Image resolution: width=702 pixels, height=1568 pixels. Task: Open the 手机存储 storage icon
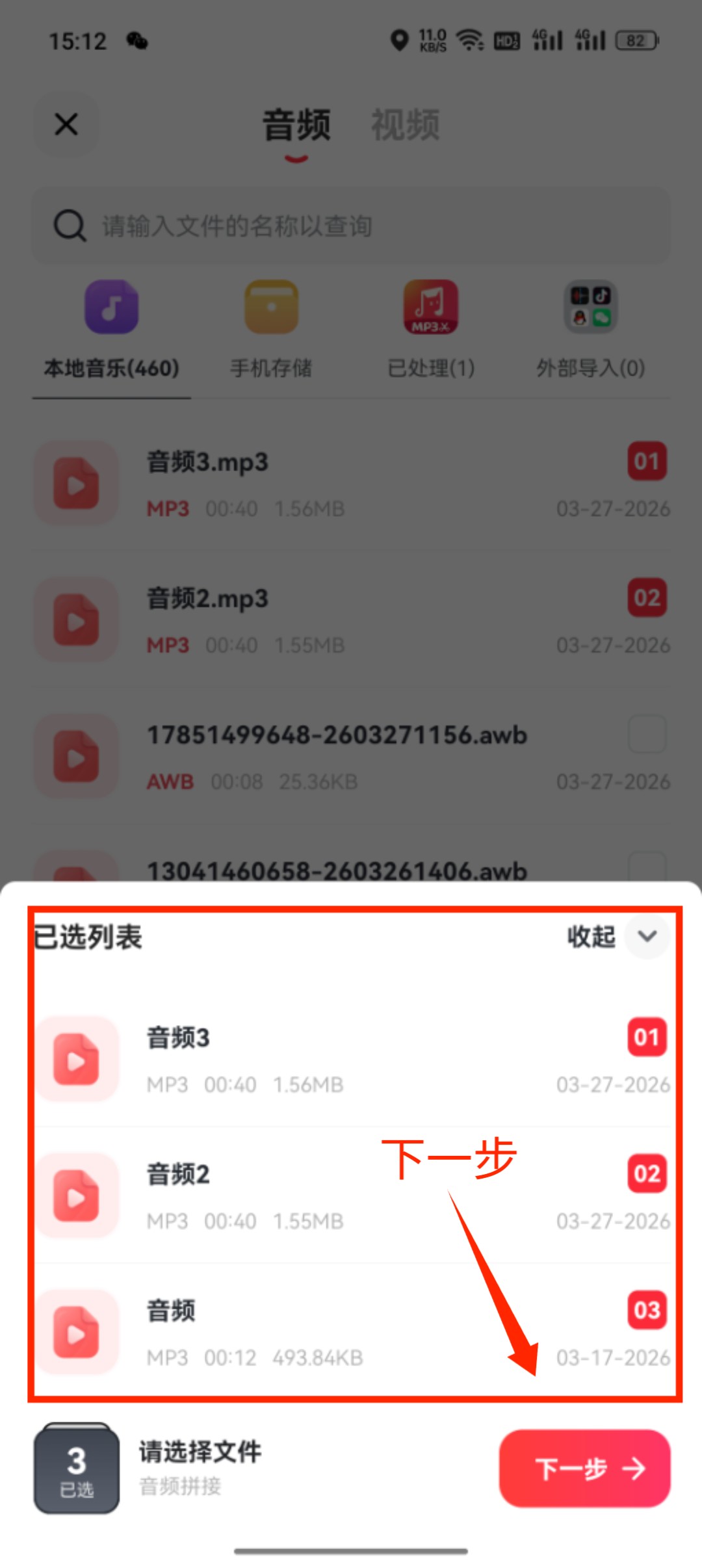click(272, 306)
